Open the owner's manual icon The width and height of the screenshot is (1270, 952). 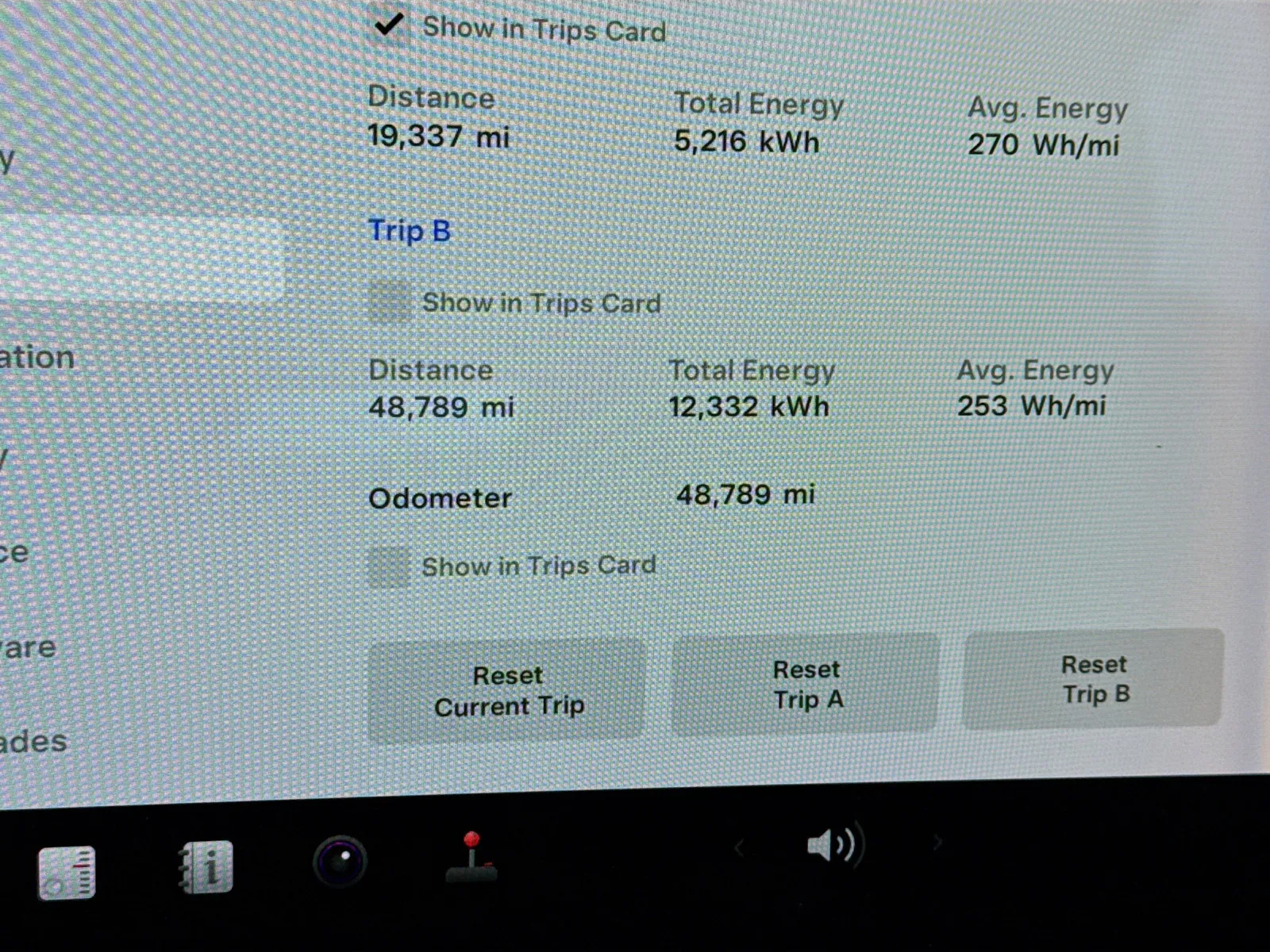coord(206,868)
